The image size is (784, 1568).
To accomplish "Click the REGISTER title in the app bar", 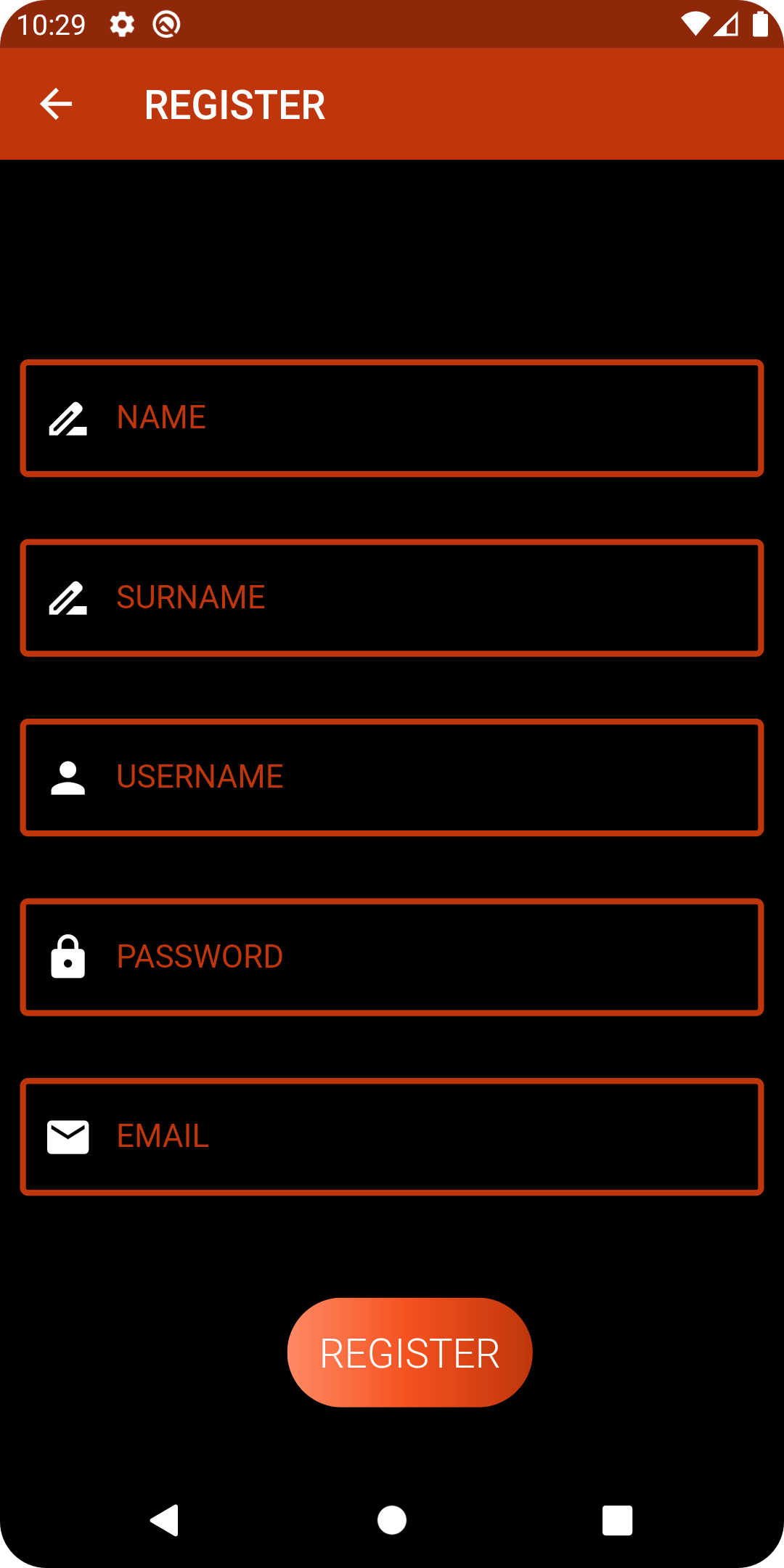I will click(x=235, y=105).
